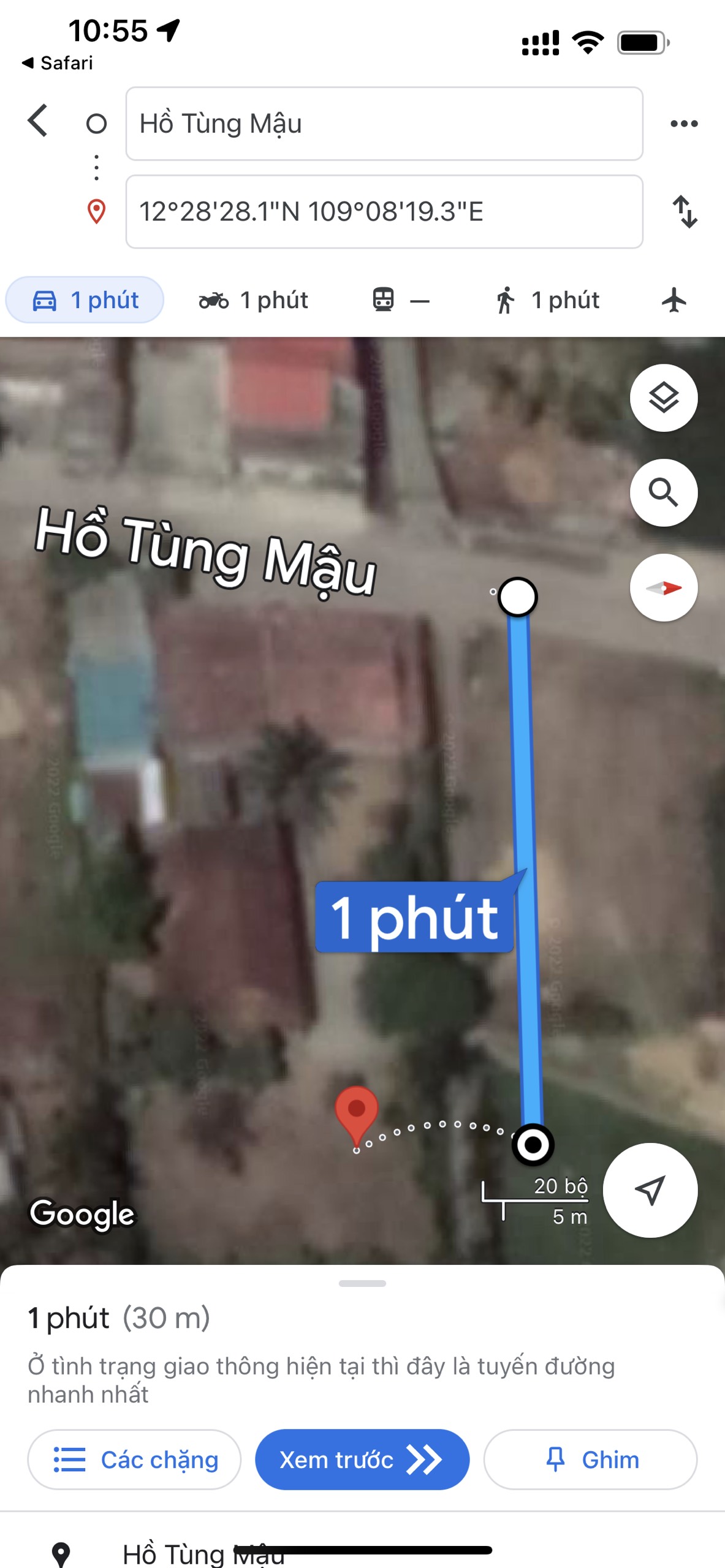
Task: Switch to walking directions
Action: [x=547, y=300]
